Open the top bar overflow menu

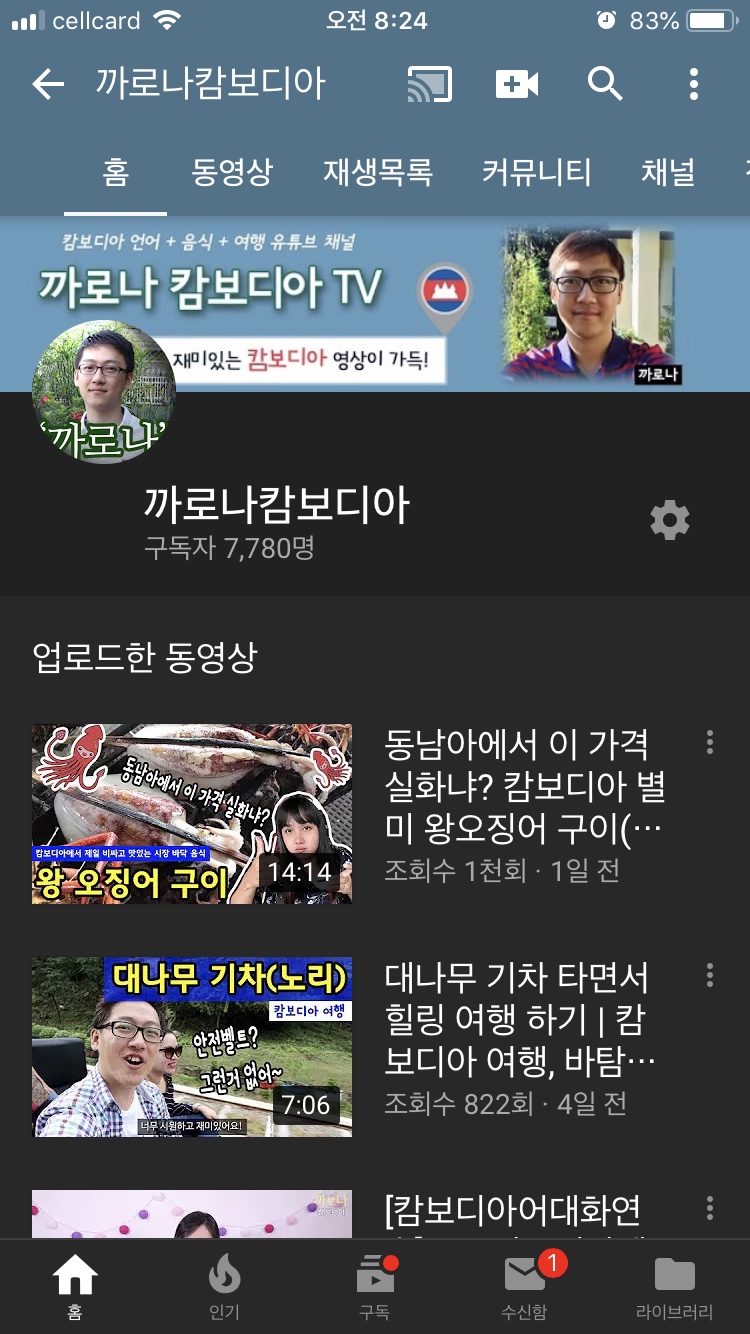pyautogui.click(x=694, y=85)
